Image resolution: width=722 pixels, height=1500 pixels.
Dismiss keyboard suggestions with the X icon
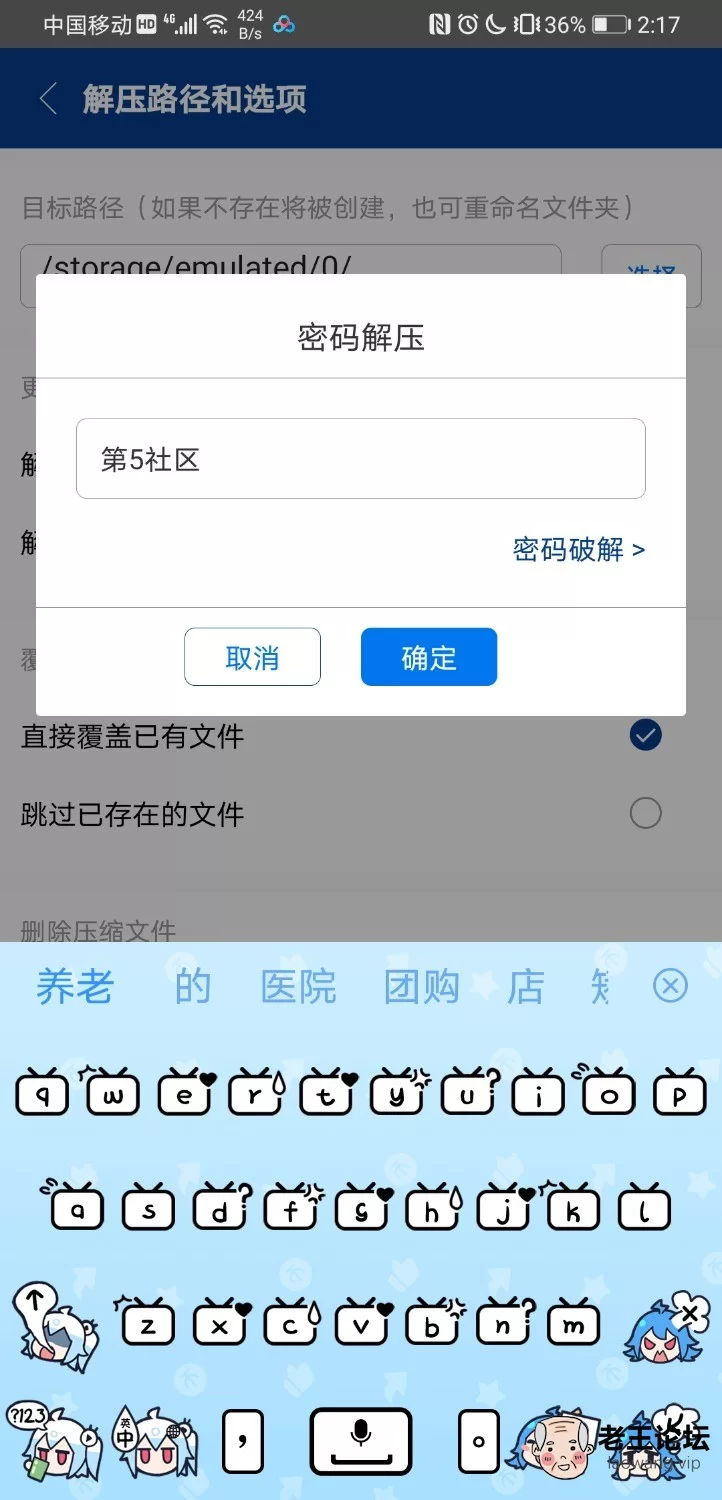point(670,987)
